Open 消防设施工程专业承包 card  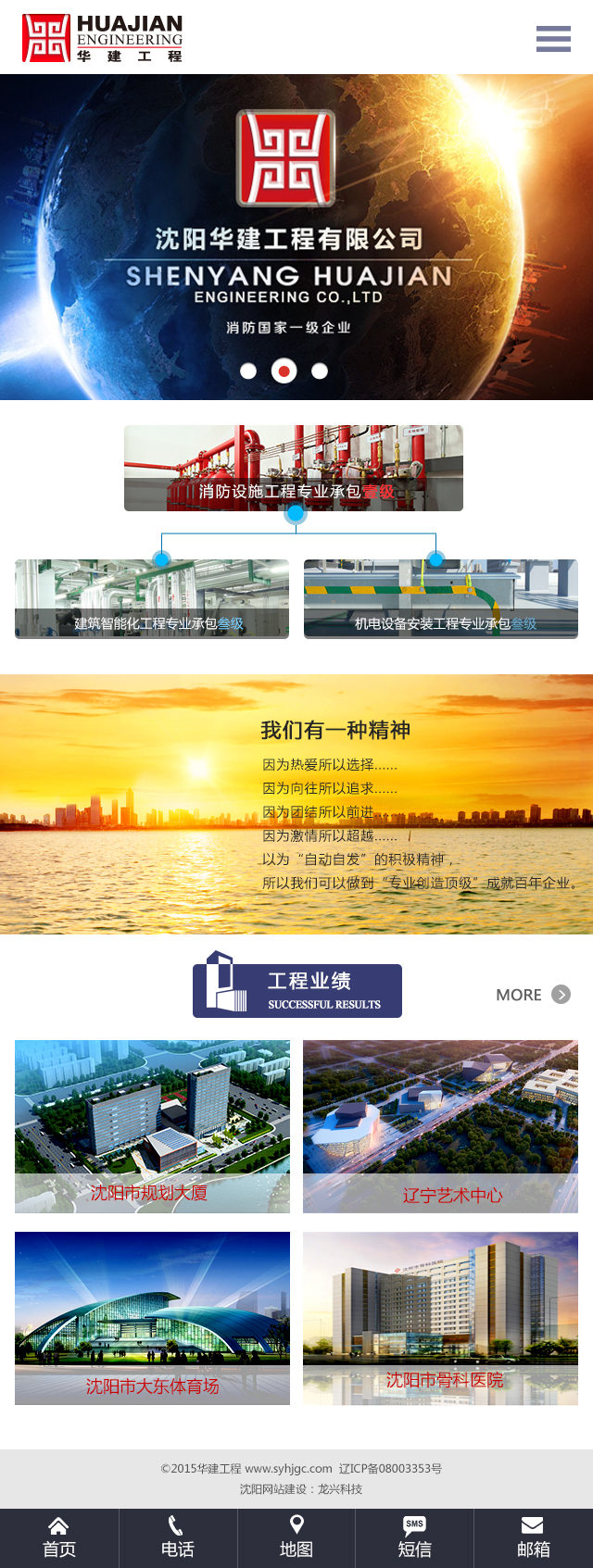(x=294, y=469)
